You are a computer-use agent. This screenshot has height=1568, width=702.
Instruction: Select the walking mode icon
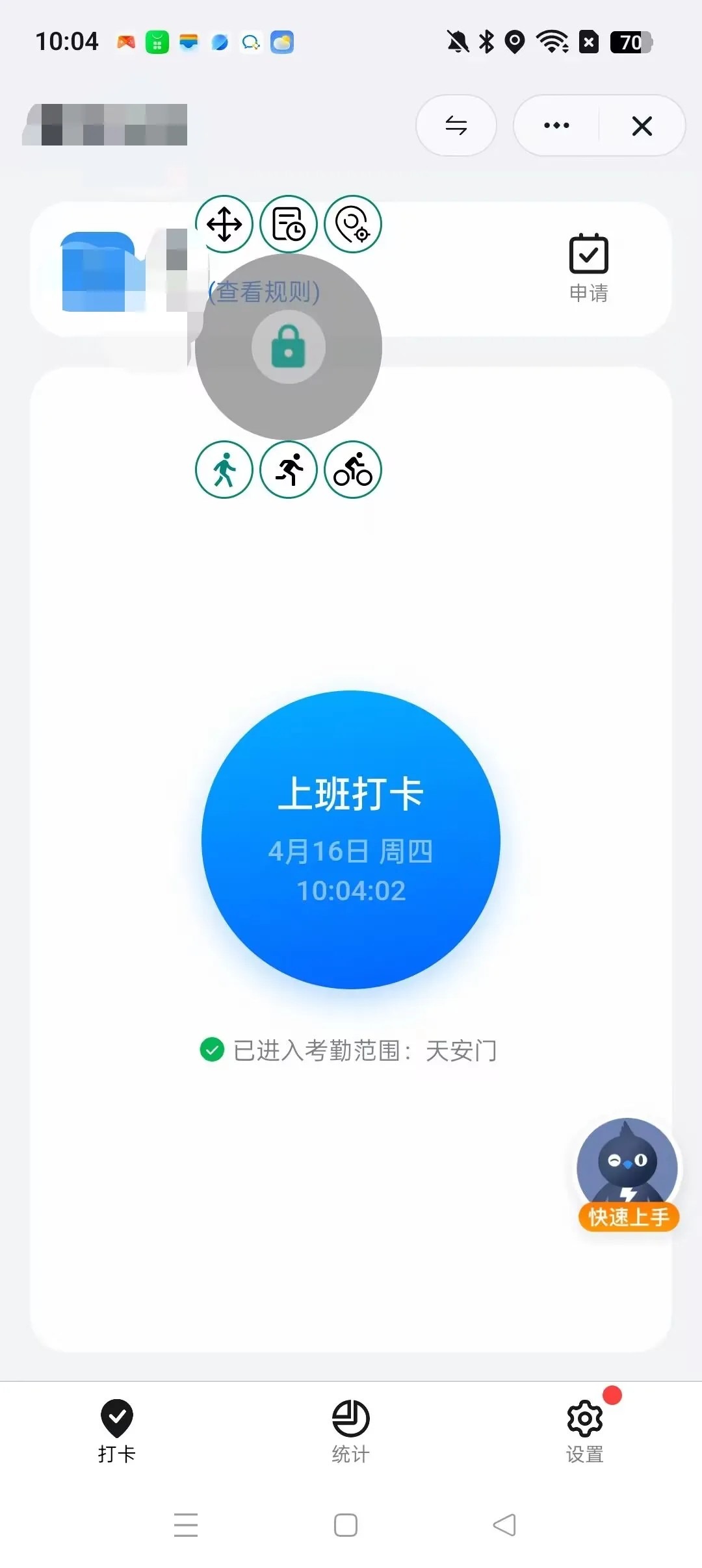224,470
